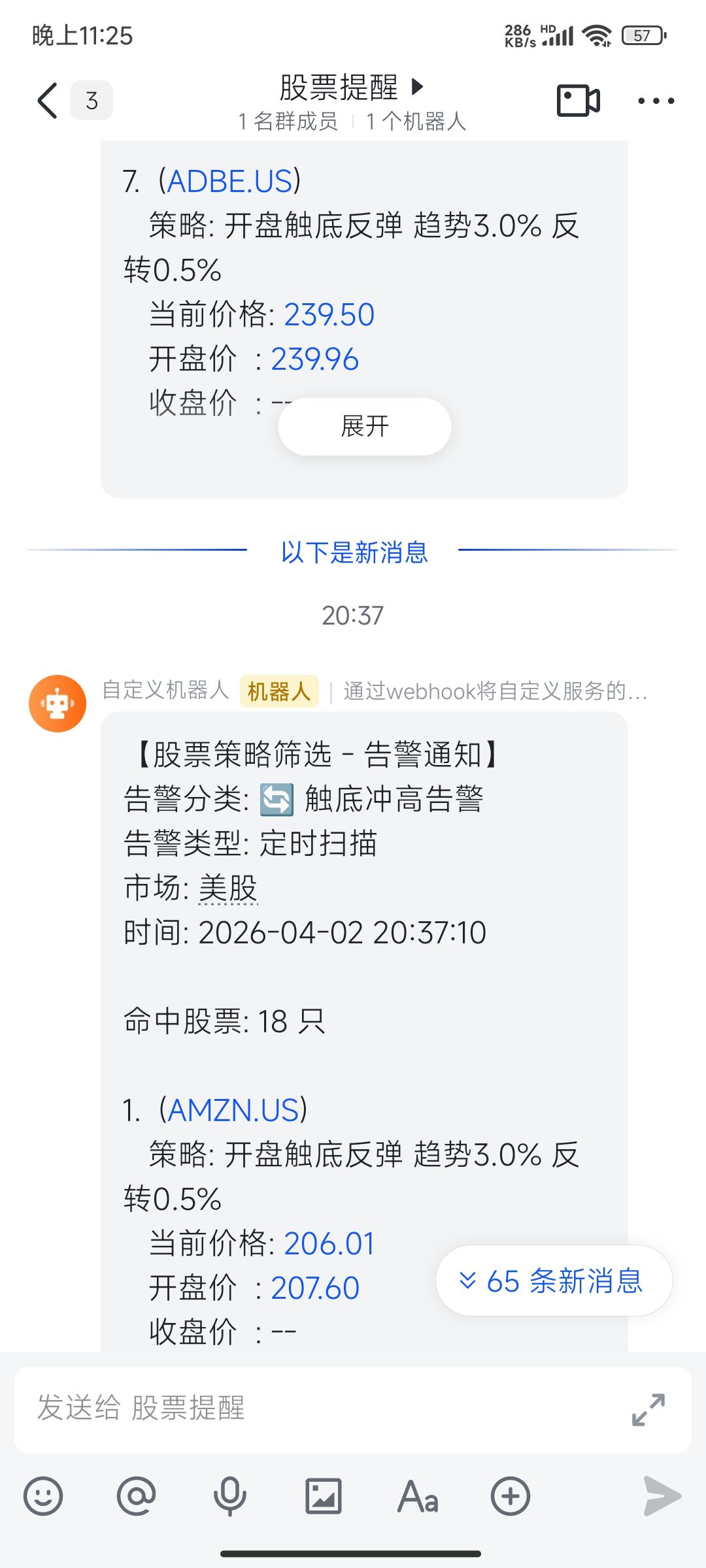Jump to the 65 new messages
Viewport: 706px width, 1568px height.
(x=554, y=1281)
